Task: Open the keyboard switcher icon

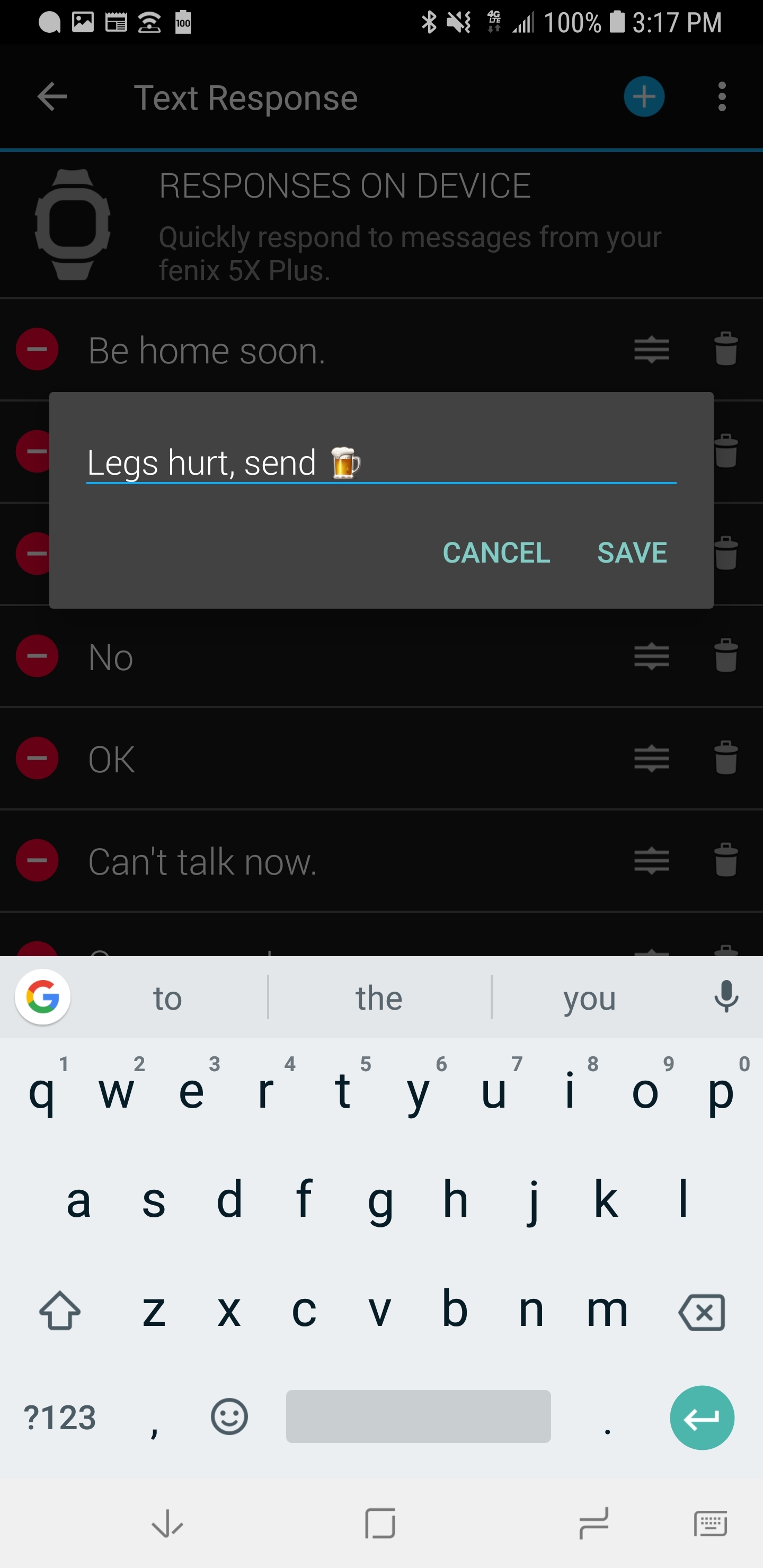Action: (x=710, y=1524)
